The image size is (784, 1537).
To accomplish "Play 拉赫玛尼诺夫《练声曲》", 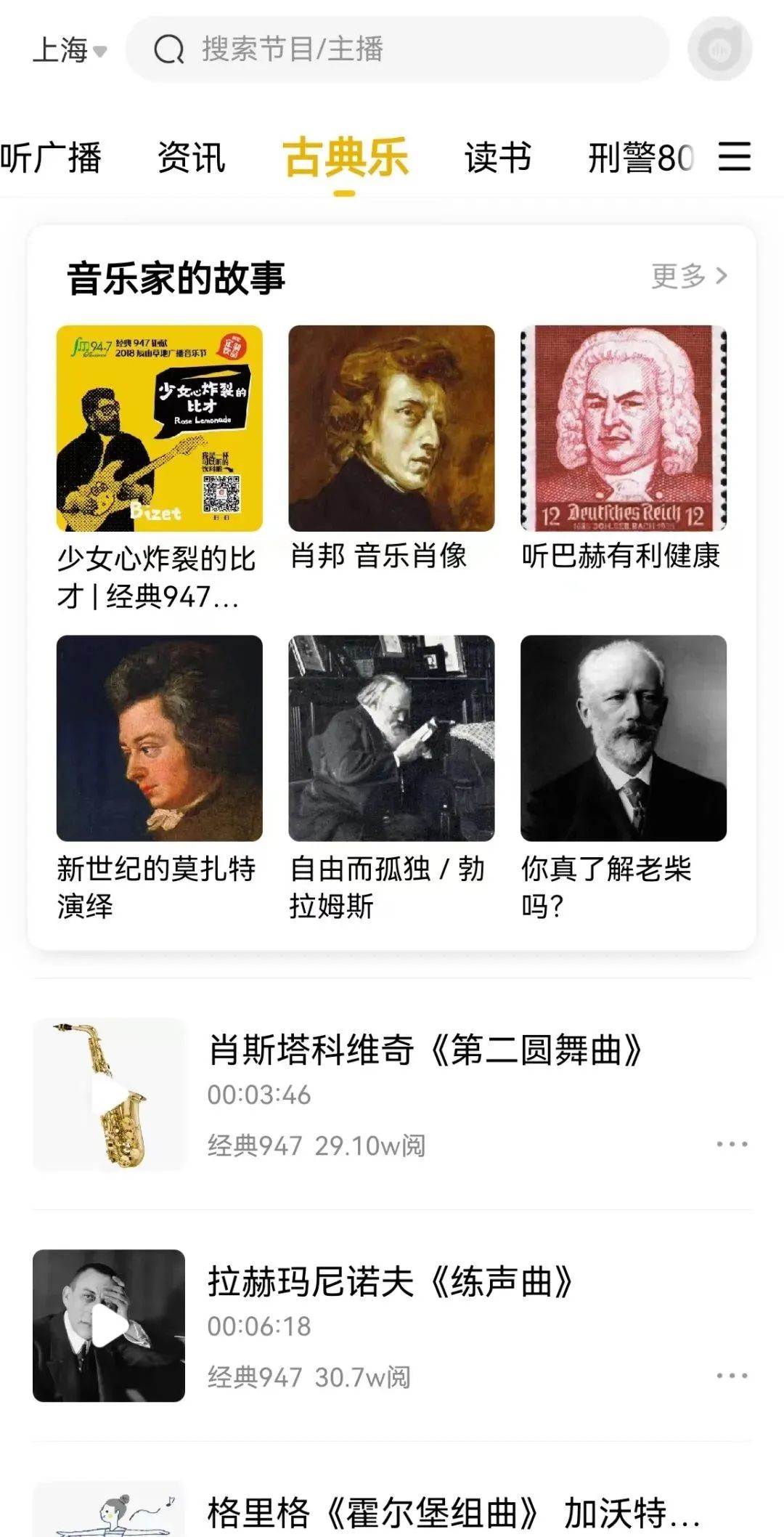I will pos(109,1326).
